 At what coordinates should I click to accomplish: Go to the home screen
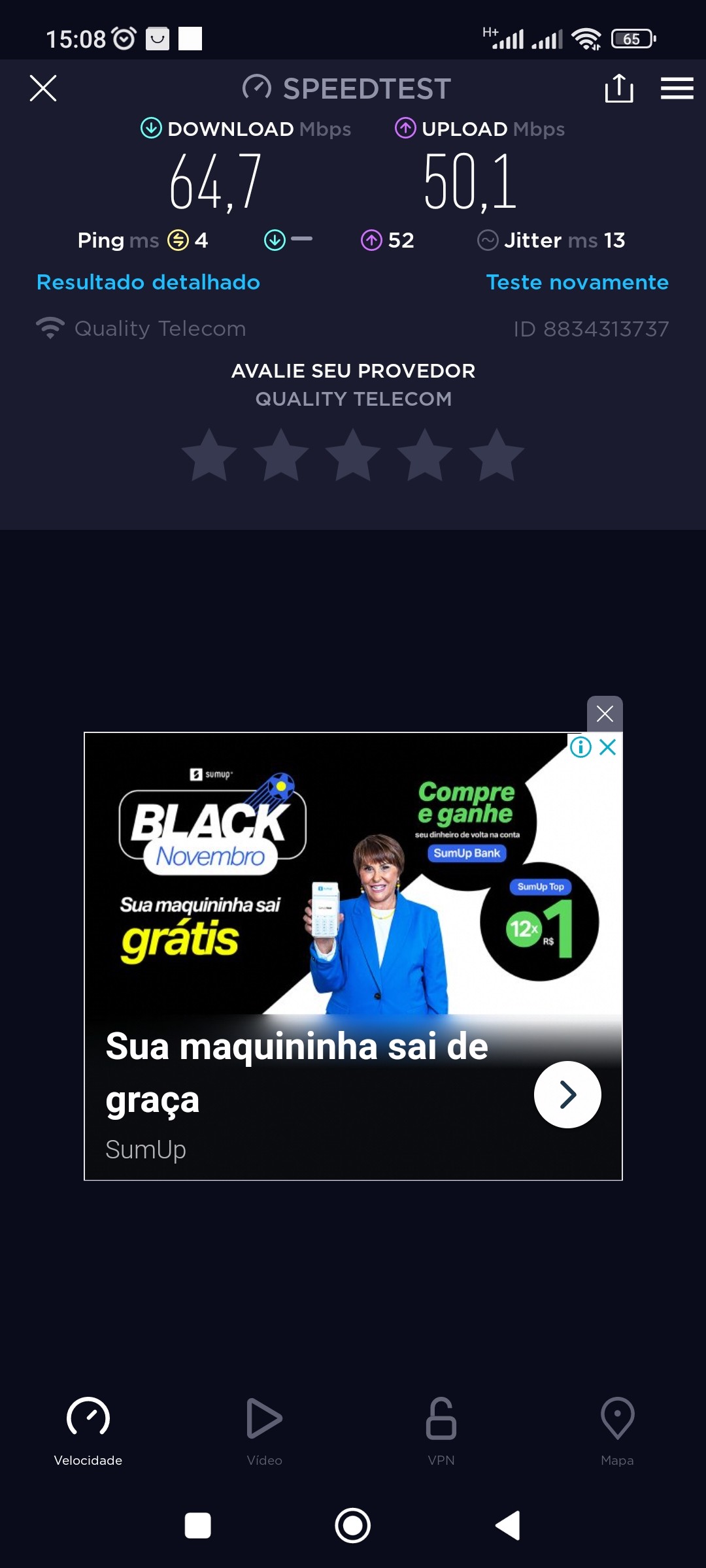coord(353,1526)
